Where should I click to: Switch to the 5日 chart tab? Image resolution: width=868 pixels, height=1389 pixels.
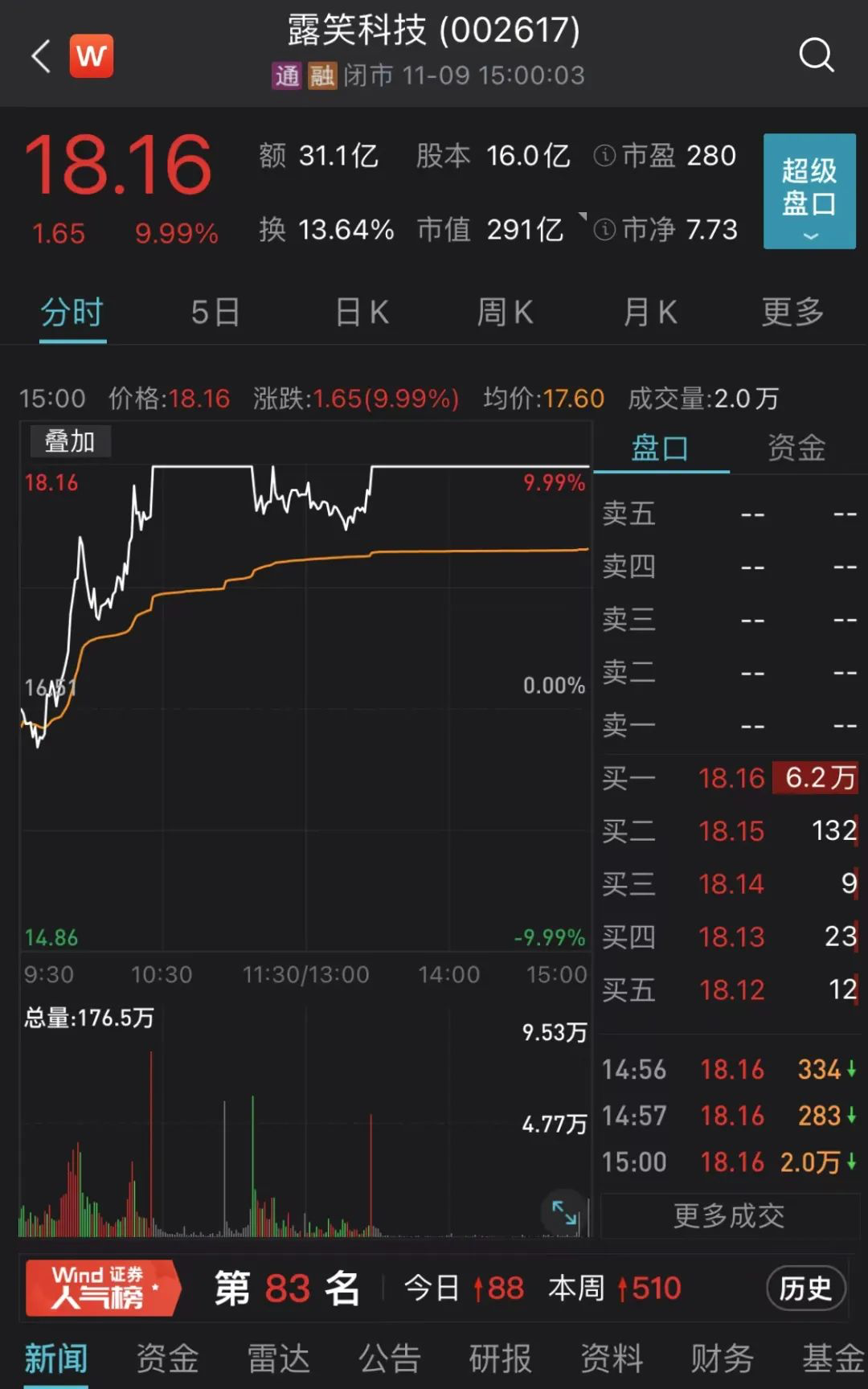point(215,312)
